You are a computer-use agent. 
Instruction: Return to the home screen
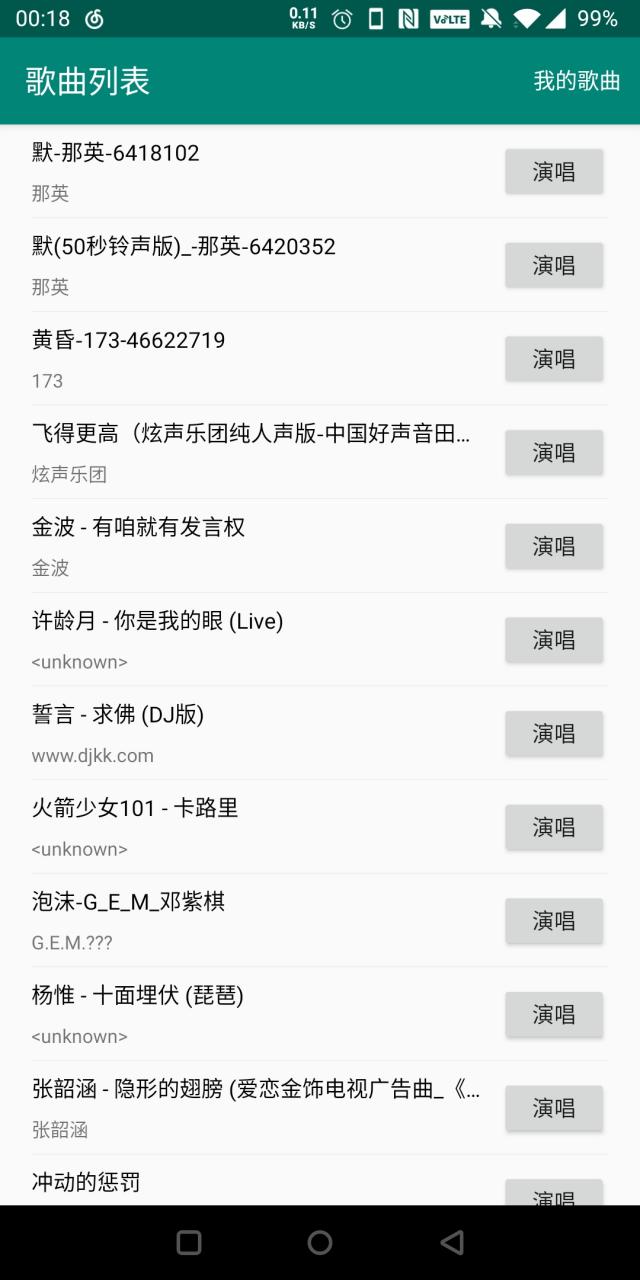[x=320, y=1242]
